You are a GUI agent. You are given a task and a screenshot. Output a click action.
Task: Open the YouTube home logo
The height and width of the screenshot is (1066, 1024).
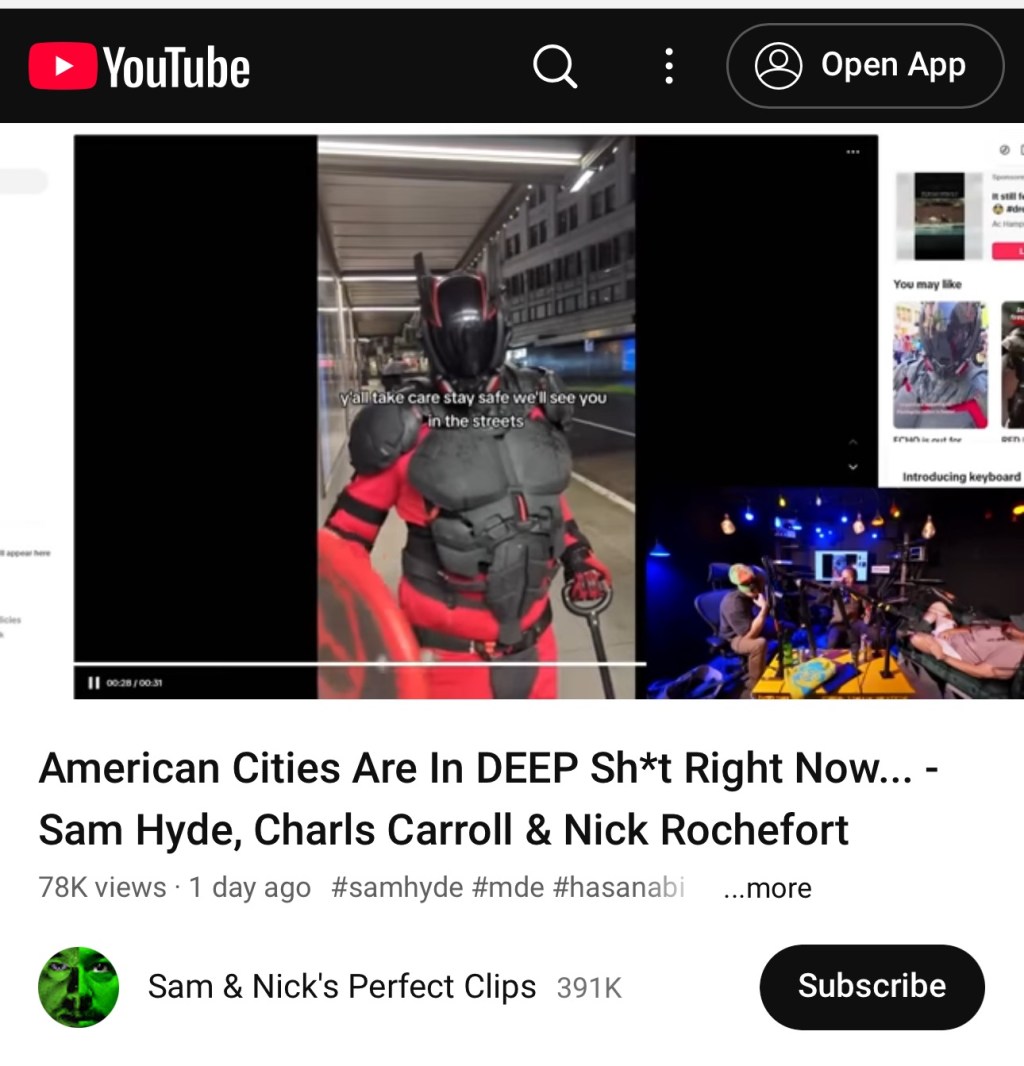tap(140, 67)
